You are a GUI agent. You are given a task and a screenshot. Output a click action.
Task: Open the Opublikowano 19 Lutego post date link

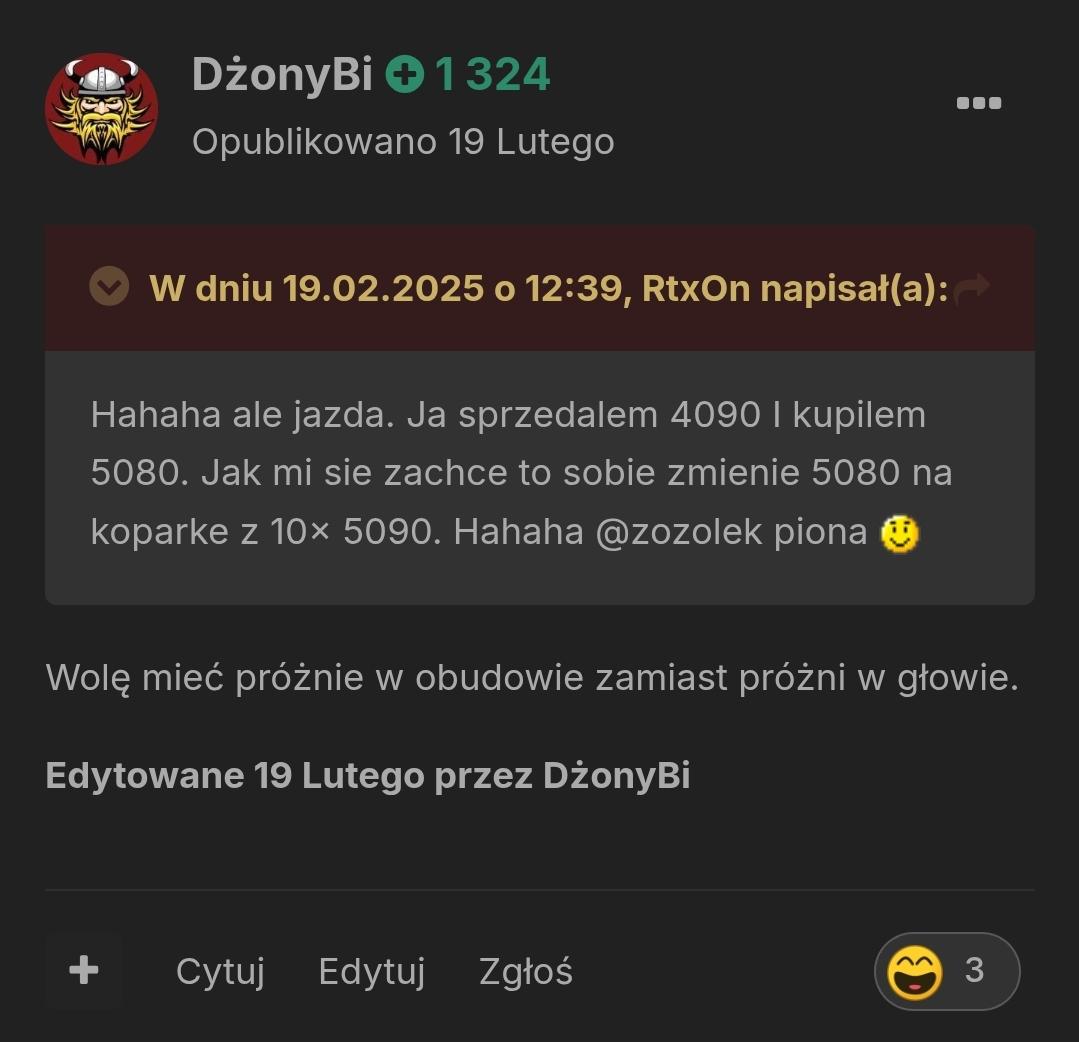(x=403, y=142)
